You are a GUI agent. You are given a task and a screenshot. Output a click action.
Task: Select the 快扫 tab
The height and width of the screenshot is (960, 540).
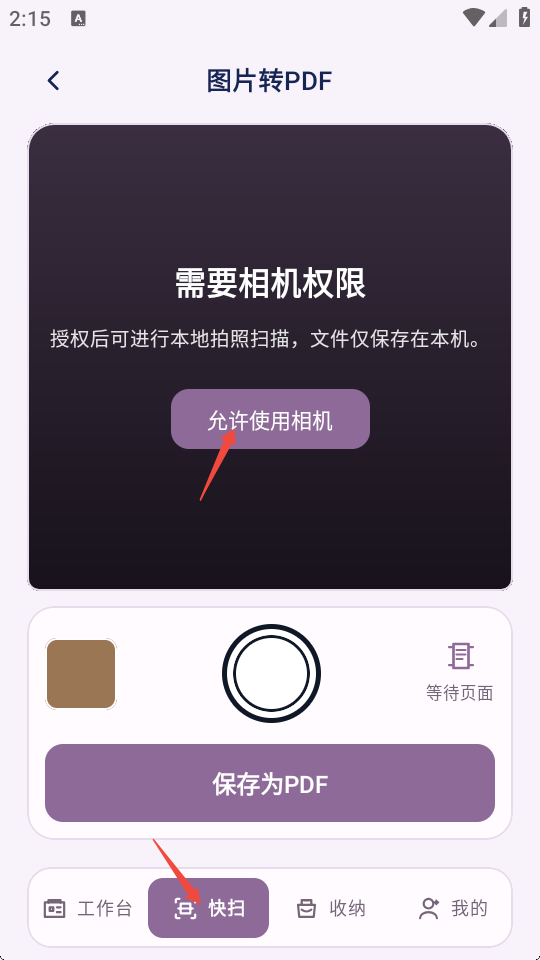coord(209,908)
